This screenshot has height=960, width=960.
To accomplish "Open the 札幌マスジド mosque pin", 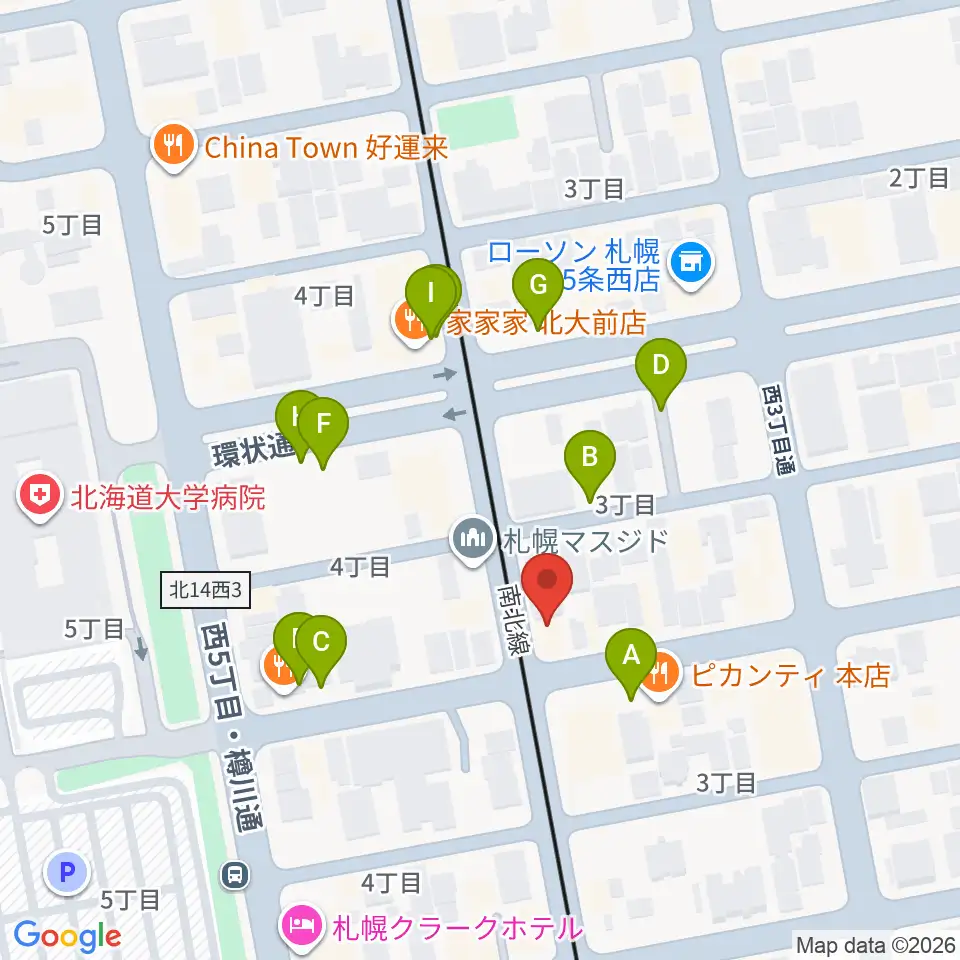I will (473, 541).
